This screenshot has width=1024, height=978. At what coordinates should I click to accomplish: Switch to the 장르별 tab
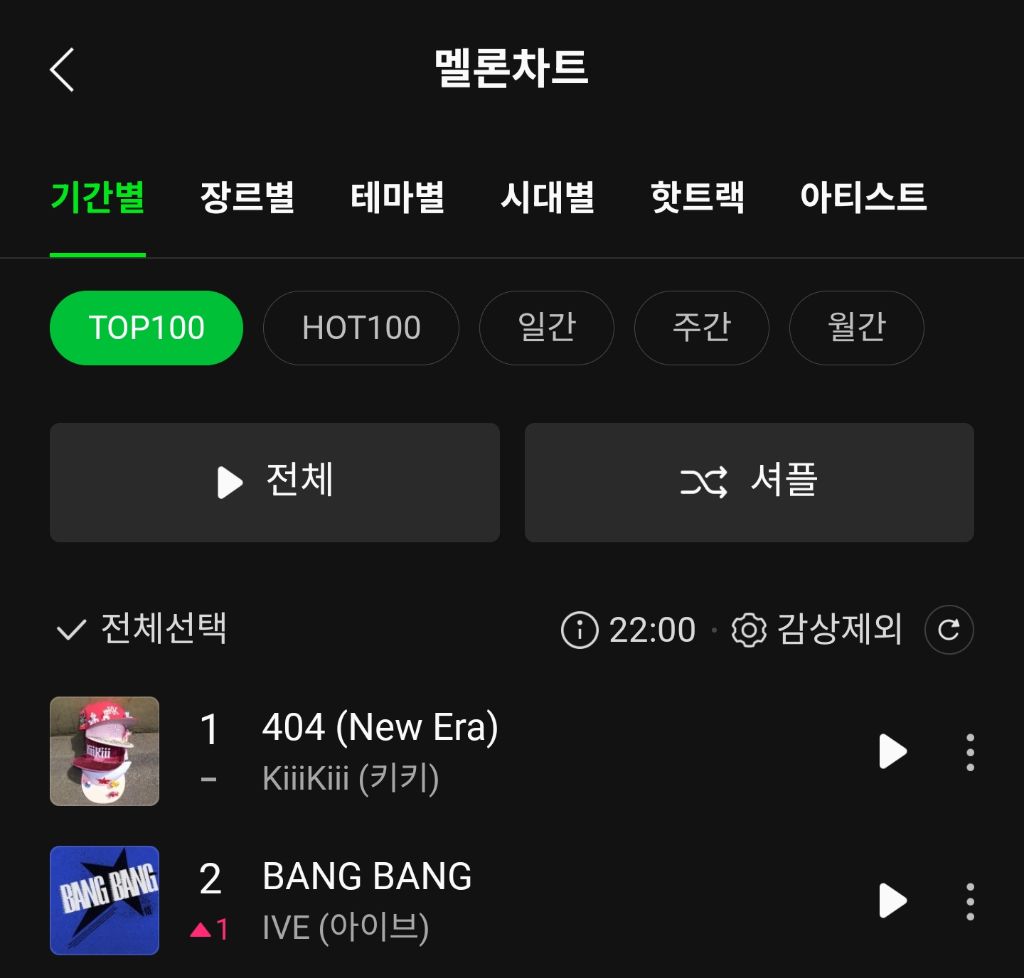tap(247, 197)
